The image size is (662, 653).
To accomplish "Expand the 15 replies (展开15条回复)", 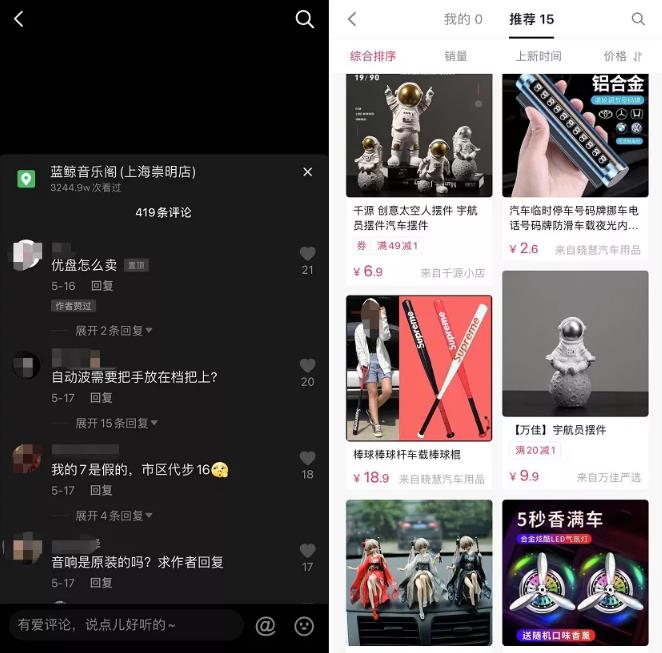I will (117, 423).
